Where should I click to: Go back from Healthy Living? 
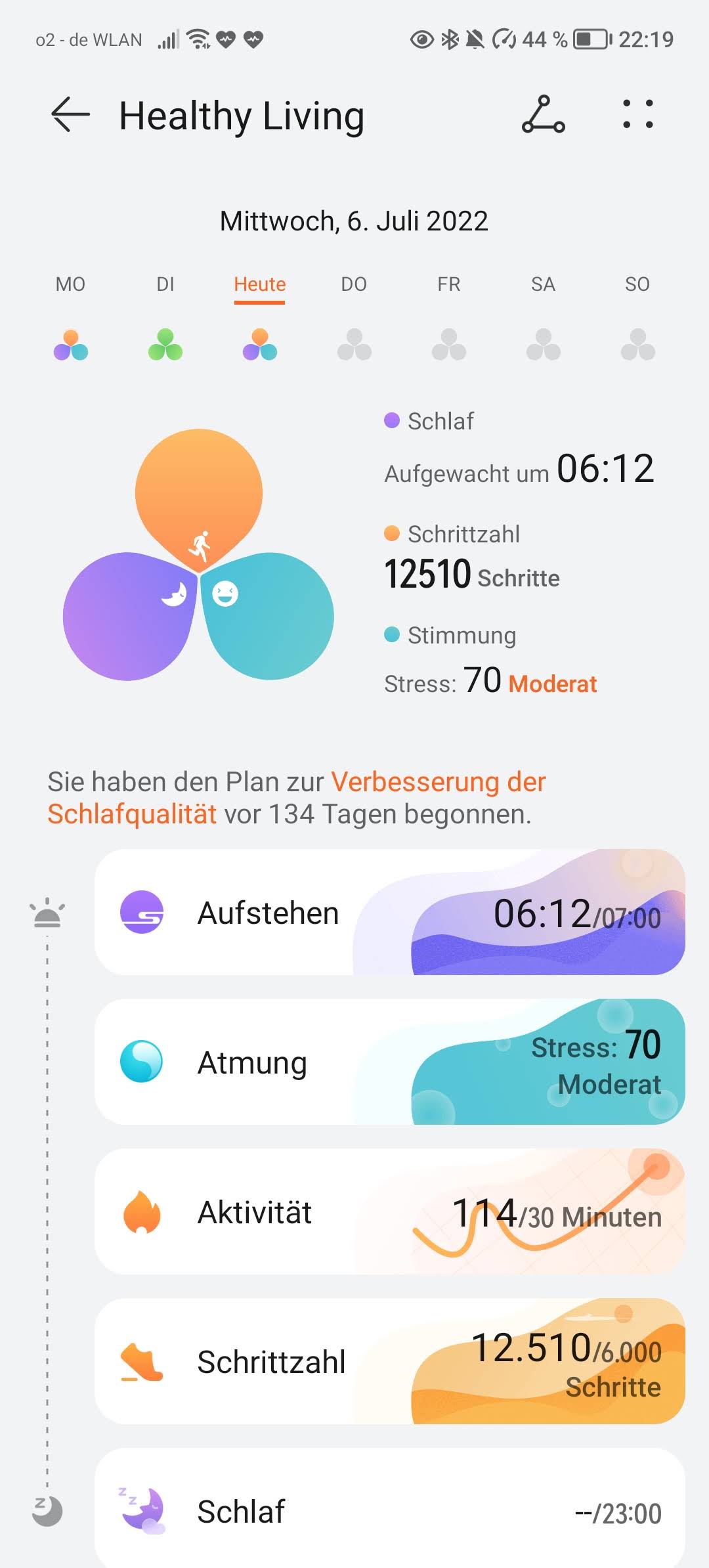click(70, 115)
